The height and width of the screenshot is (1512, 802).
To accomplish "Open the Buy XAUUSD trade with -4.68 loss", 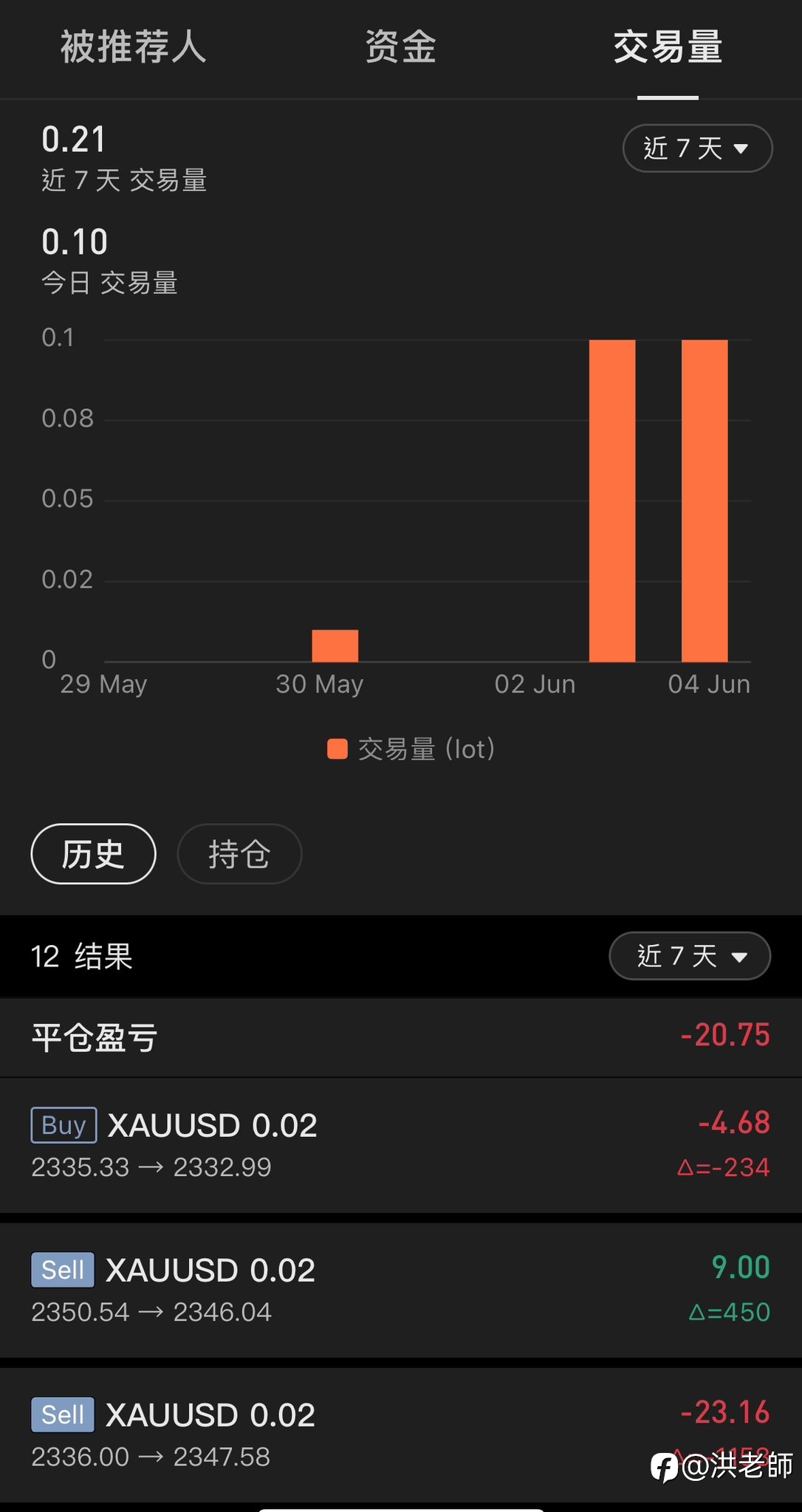I will (x=401, y=1145).
